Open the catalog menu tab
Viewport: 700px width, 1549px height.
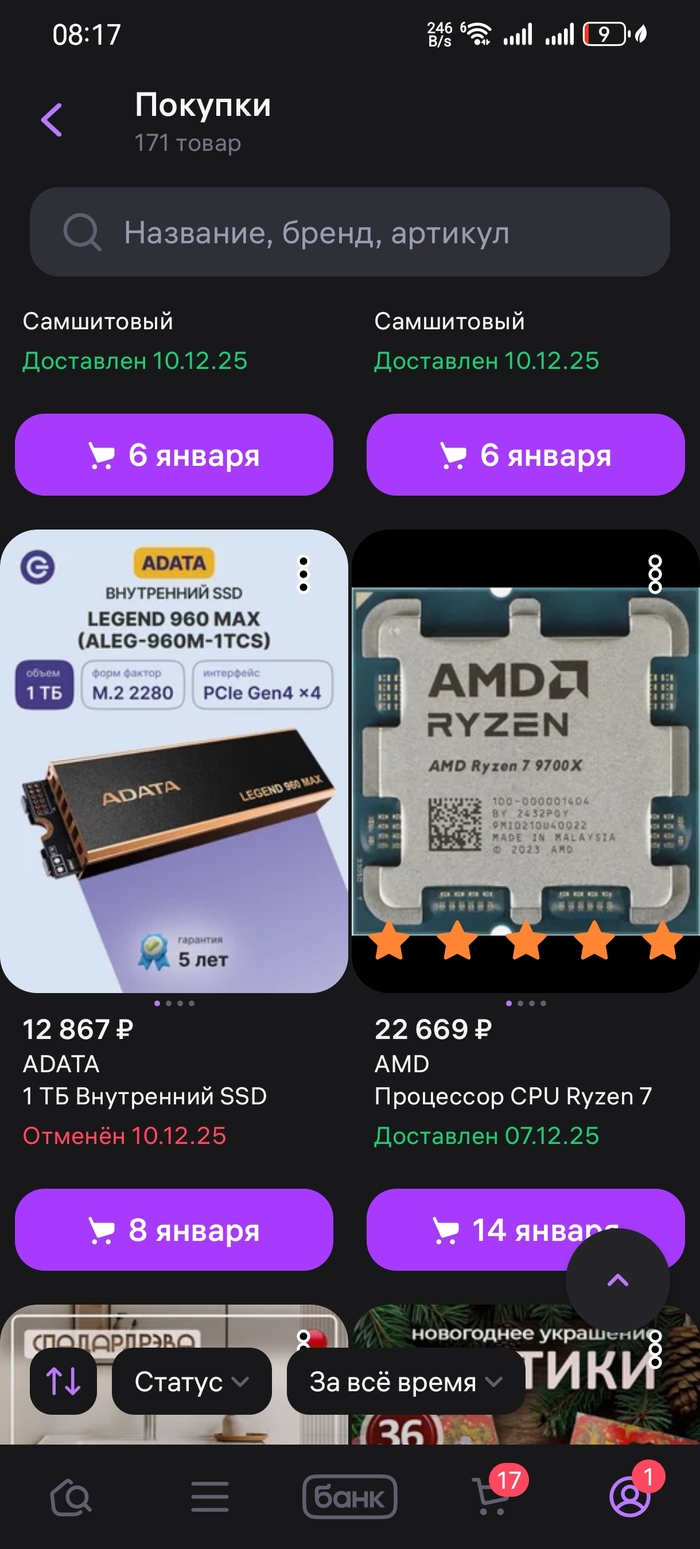click(x=210, y=1497)
